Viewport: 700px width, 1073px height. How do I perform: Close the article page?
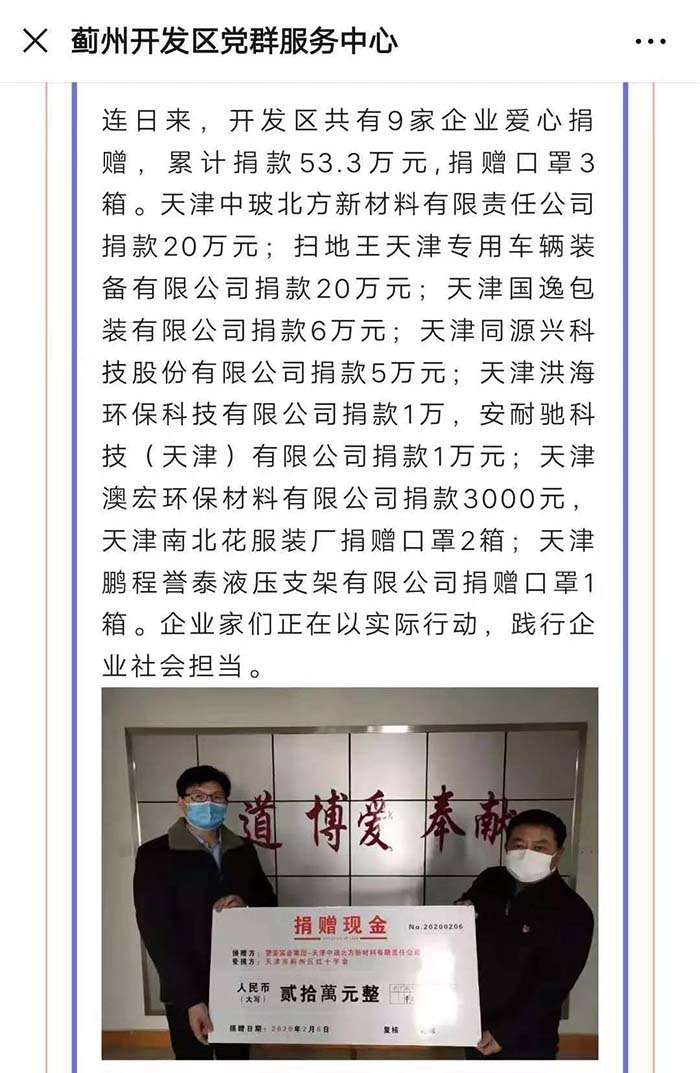(35, 41)
